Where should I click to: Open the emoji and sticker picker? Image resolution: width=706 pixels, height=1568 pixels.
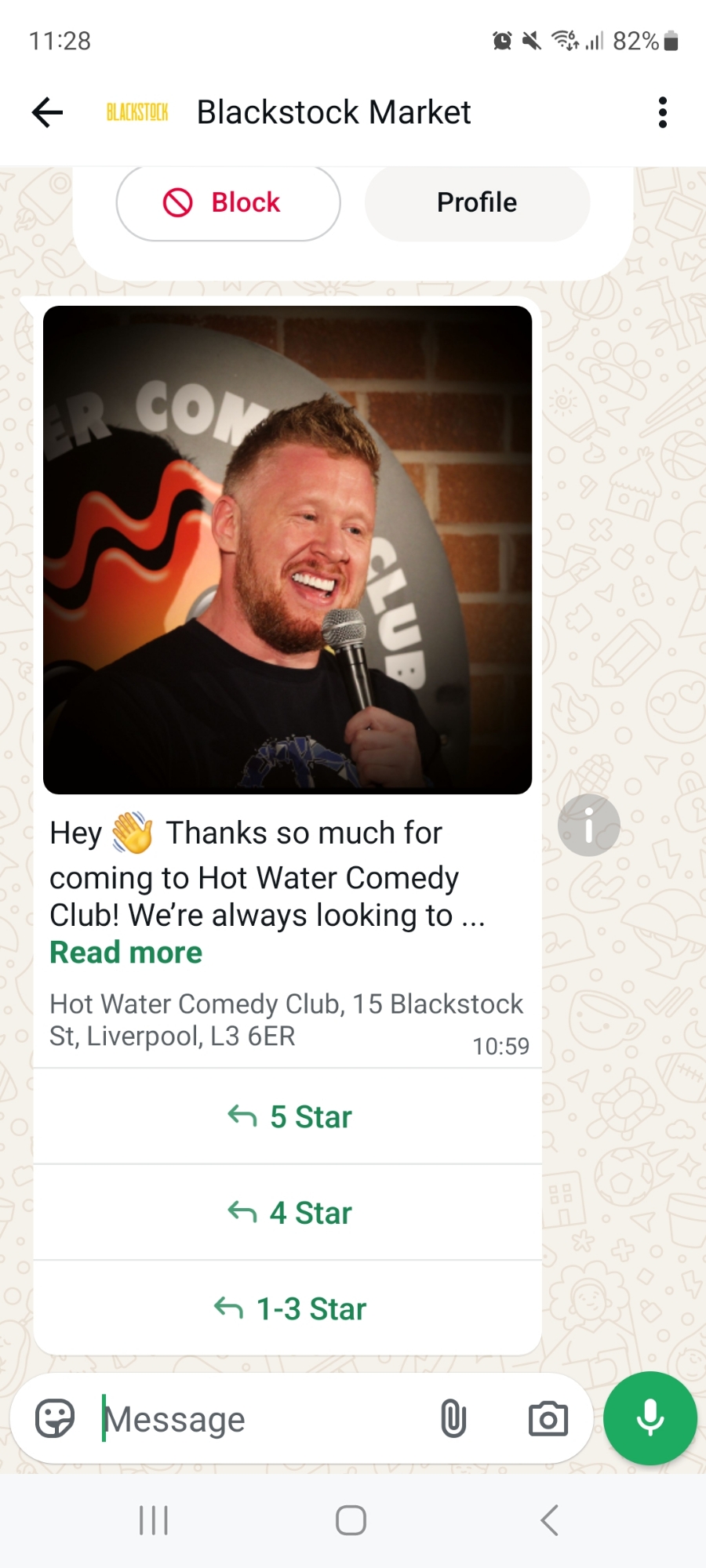coord(55,1418)
